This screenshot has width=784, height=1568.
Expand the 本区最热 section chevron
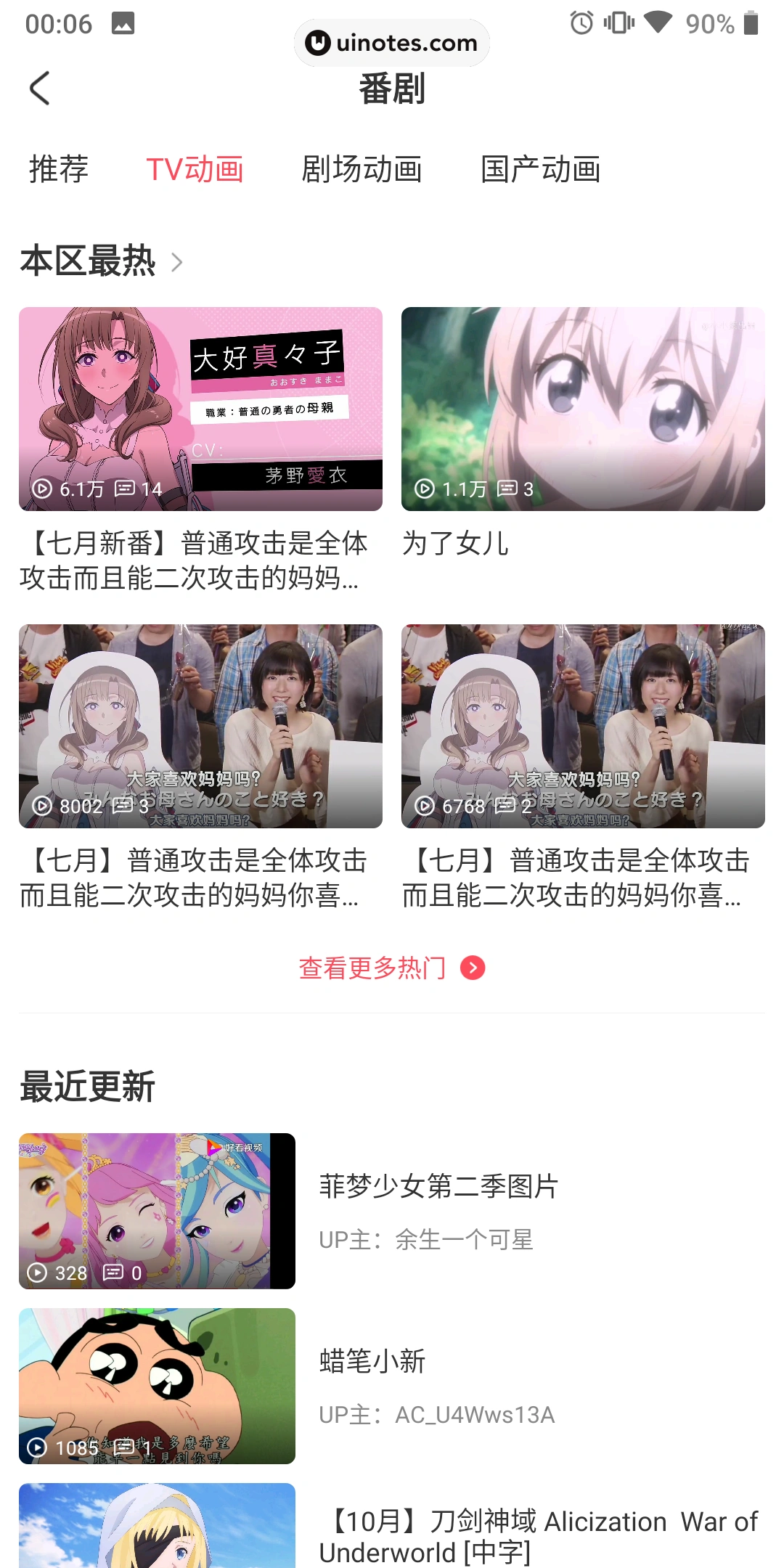pos(176,262)
